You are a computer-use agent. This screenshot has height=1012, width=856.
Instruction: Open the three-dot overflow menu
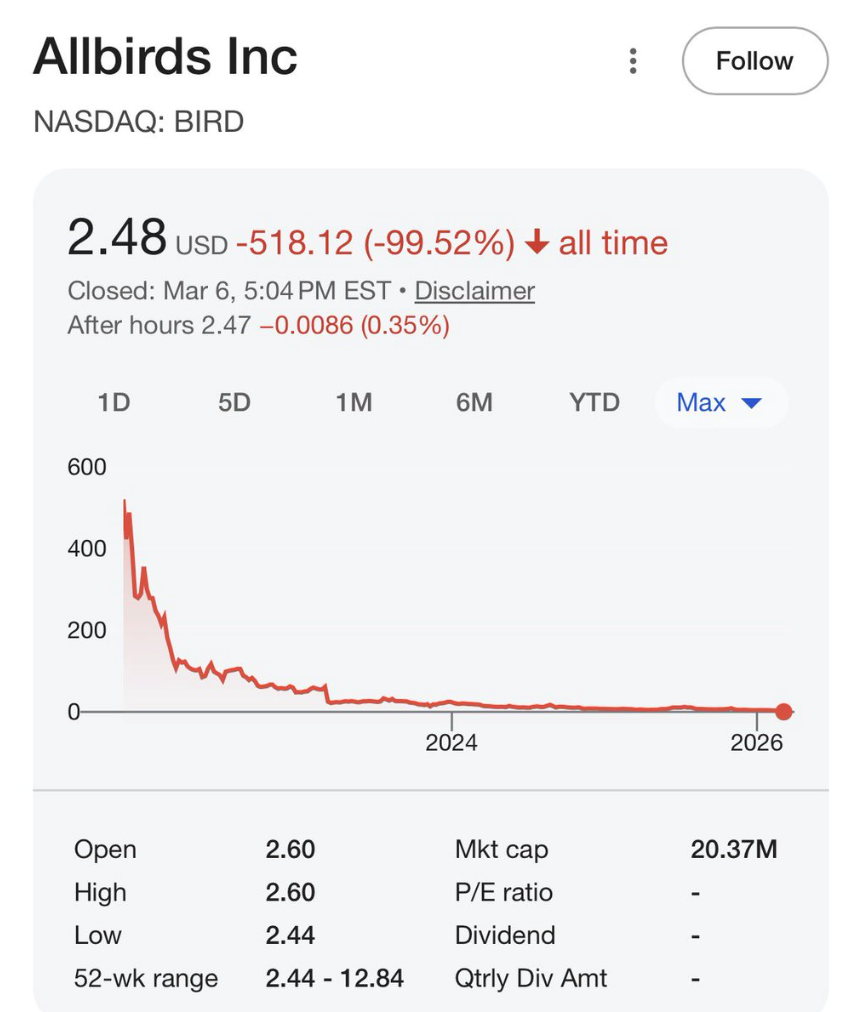(632, 61)
